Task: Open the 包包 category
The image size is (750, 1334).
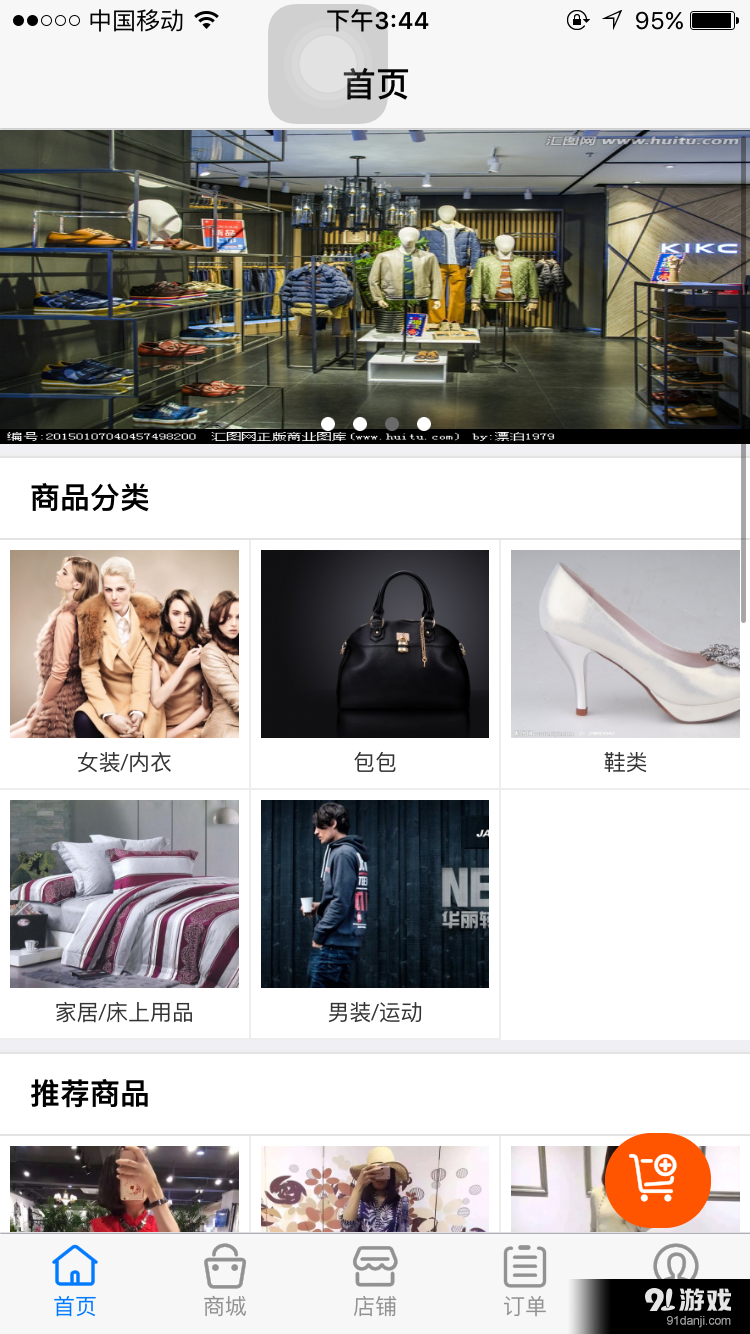Action: tap(375, 663)
